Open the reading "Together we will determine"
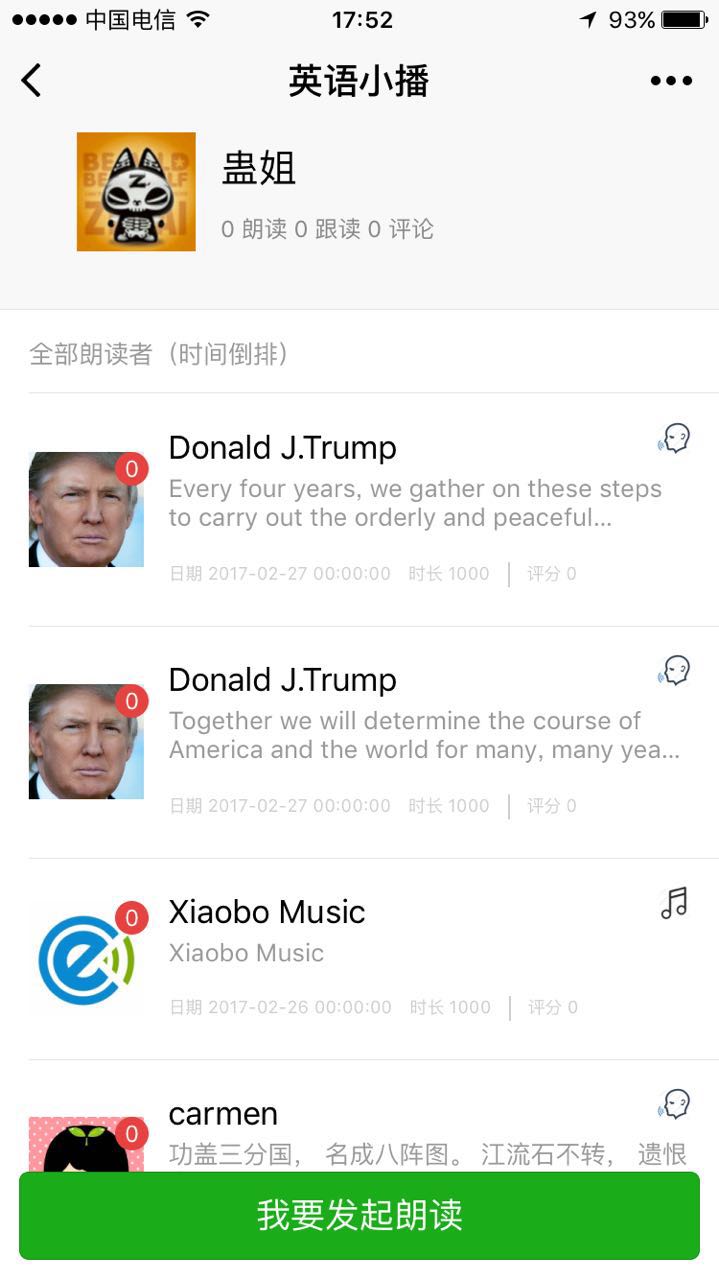Viewport: 719px width, 1280px height. coord(424,735)
